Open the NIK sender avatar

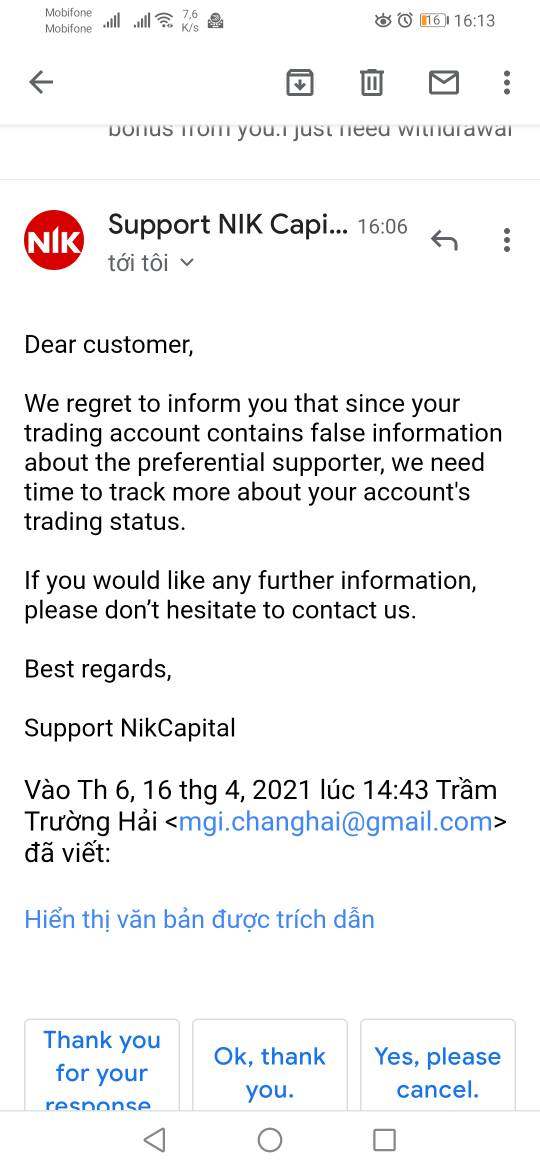coord(54,240)
